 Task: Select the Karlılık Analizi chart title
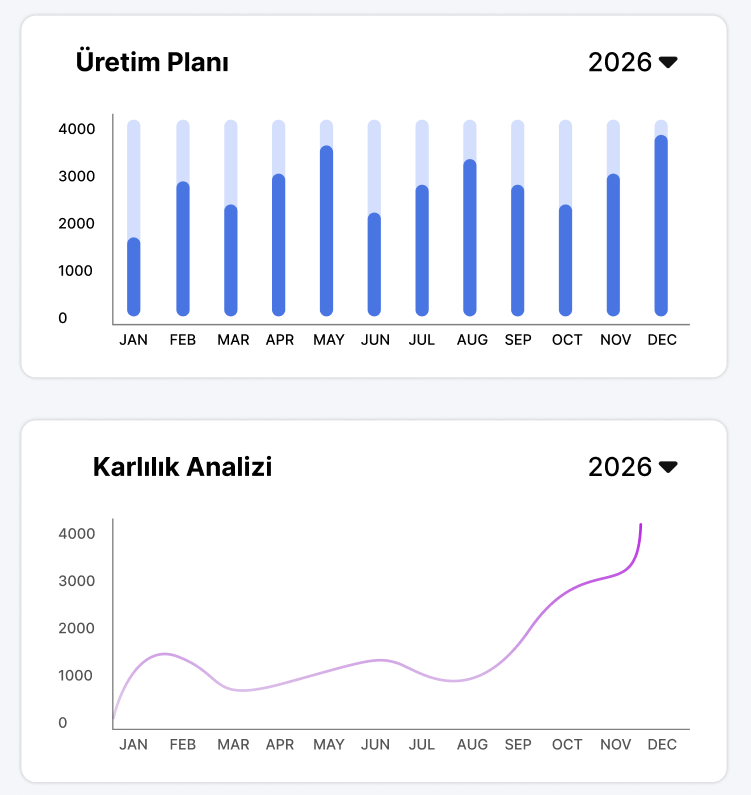click(182, 466)
